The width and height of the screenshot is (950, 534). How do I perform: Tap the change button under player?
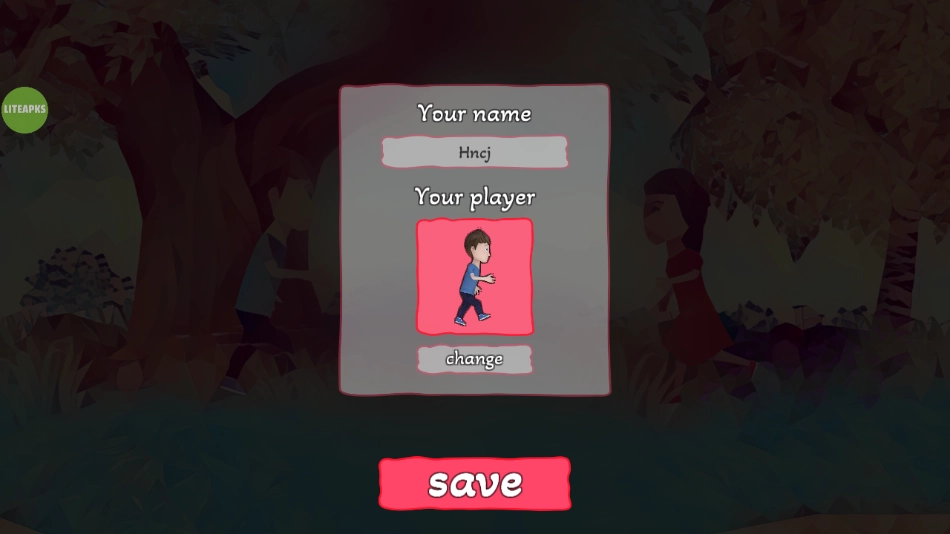click(474, 359)
